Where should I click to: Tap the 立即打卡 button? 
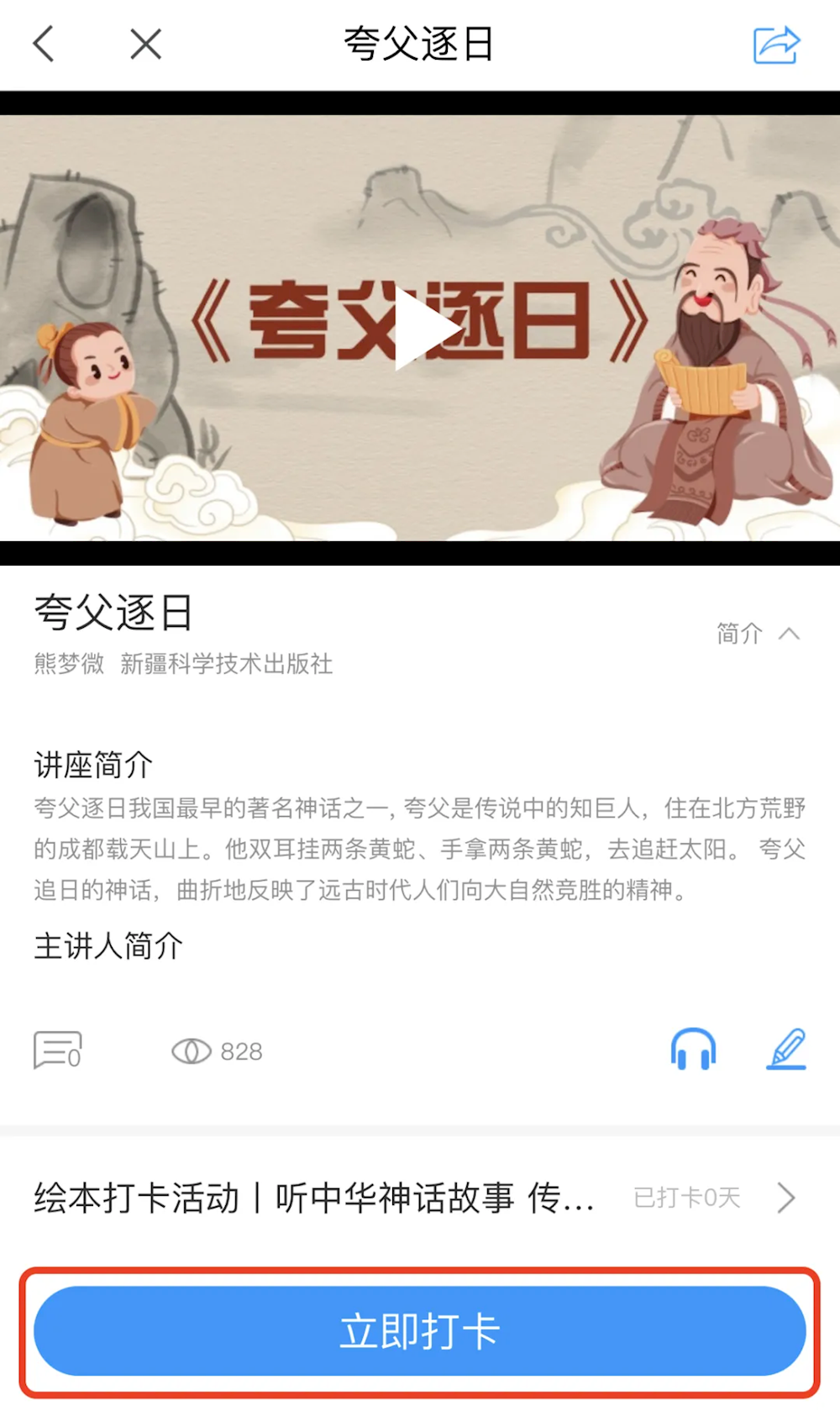420,1331
